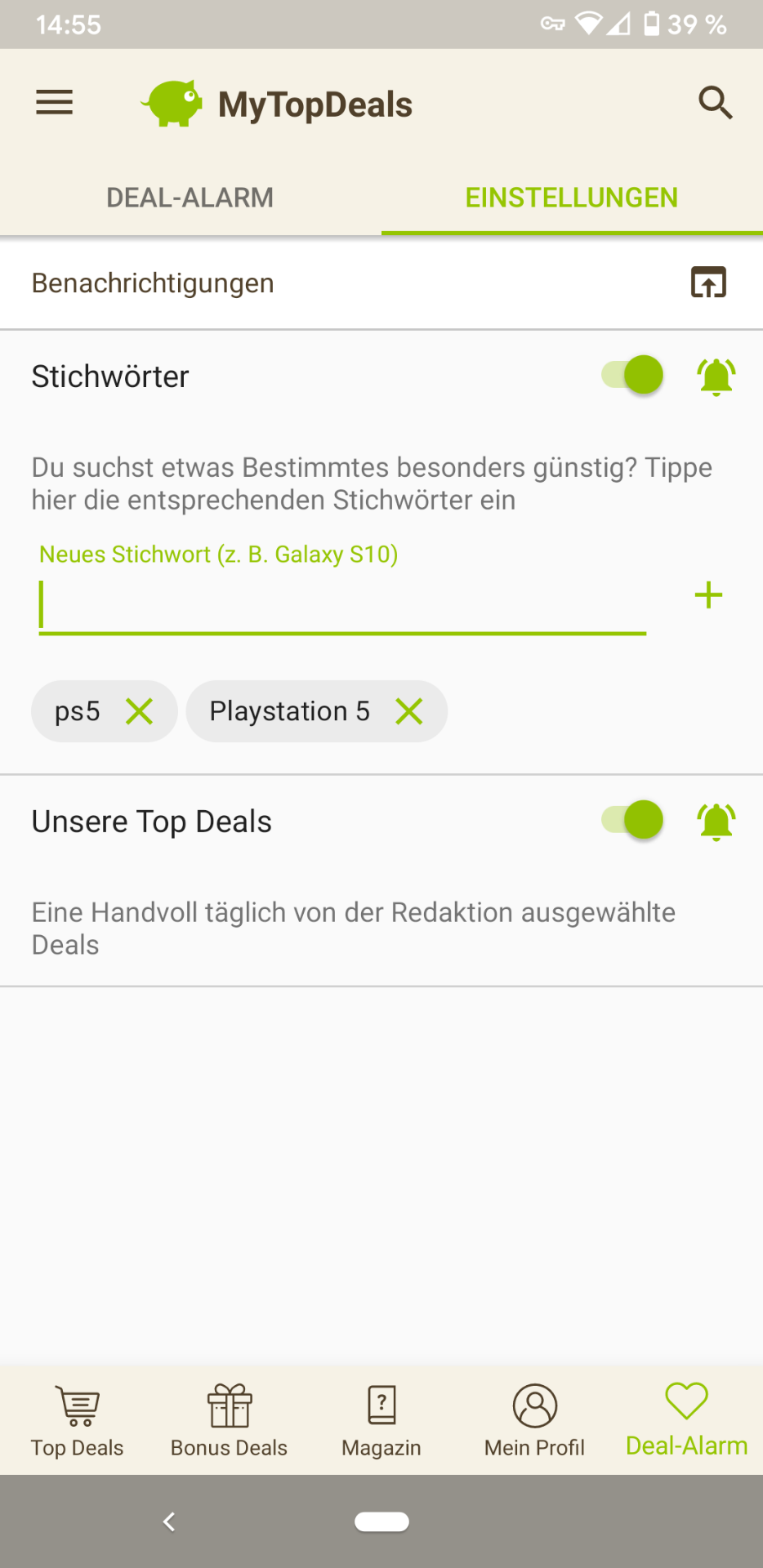Viewport: 763px width, 1568px height.
Task: Toggle the Stichwörter switch off
Action: pos(633,376)
